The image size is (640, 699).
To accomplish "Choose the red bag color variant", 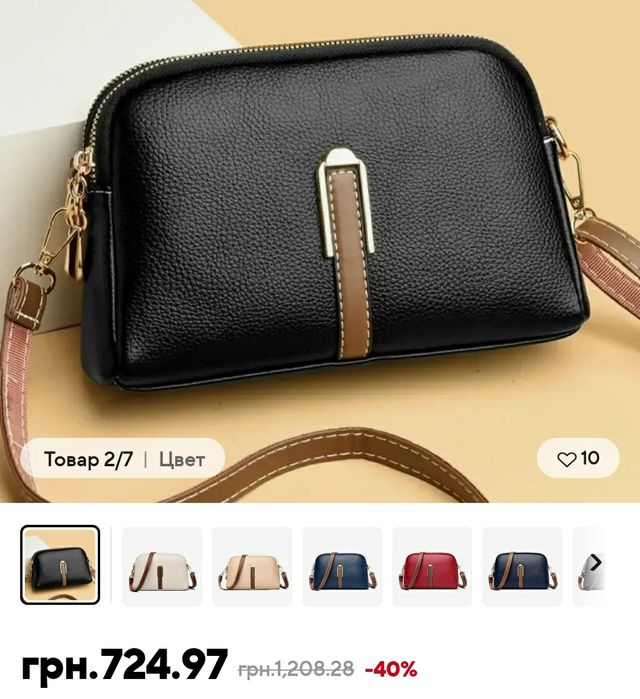I will pos(432,566).
